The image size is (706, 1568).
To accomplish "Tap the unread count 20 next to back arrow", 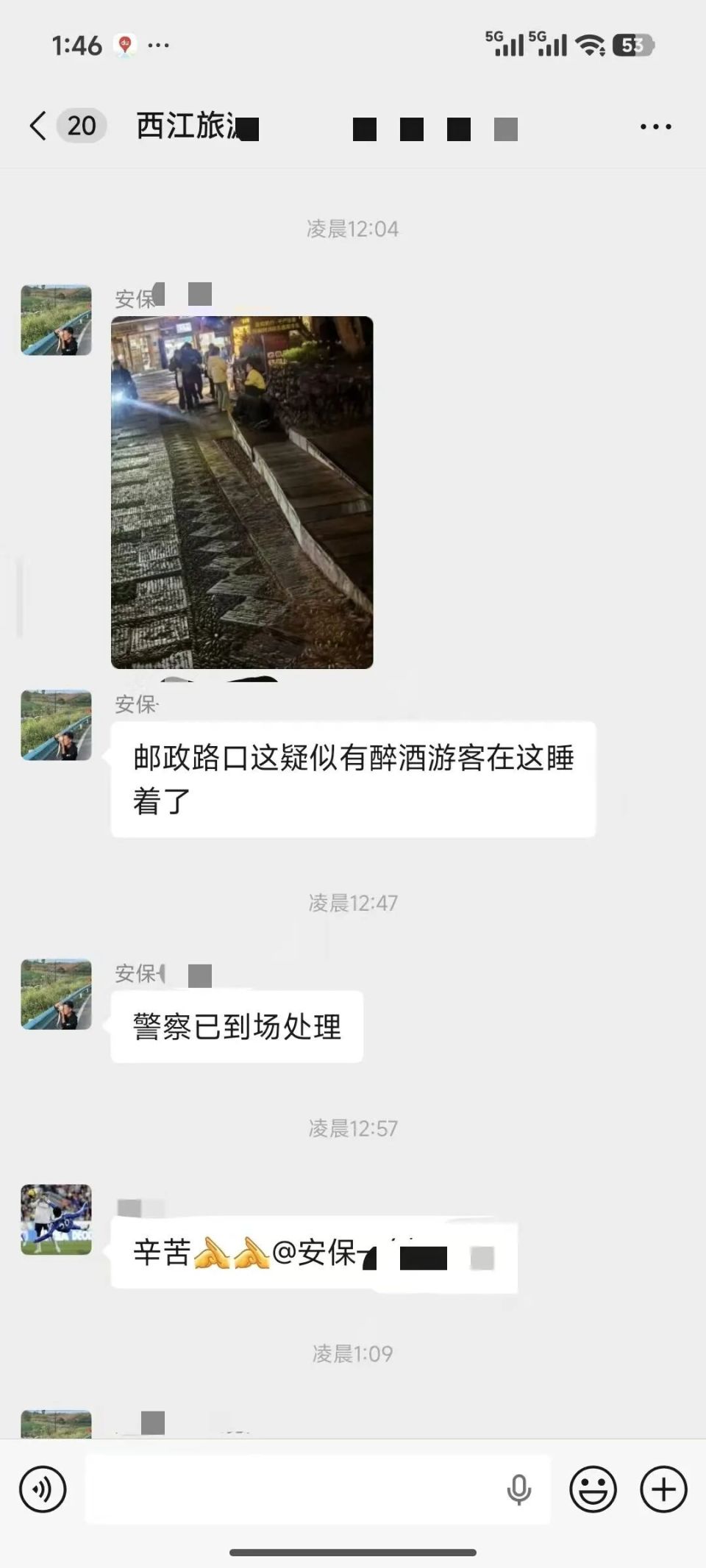I will pos(82,125).
